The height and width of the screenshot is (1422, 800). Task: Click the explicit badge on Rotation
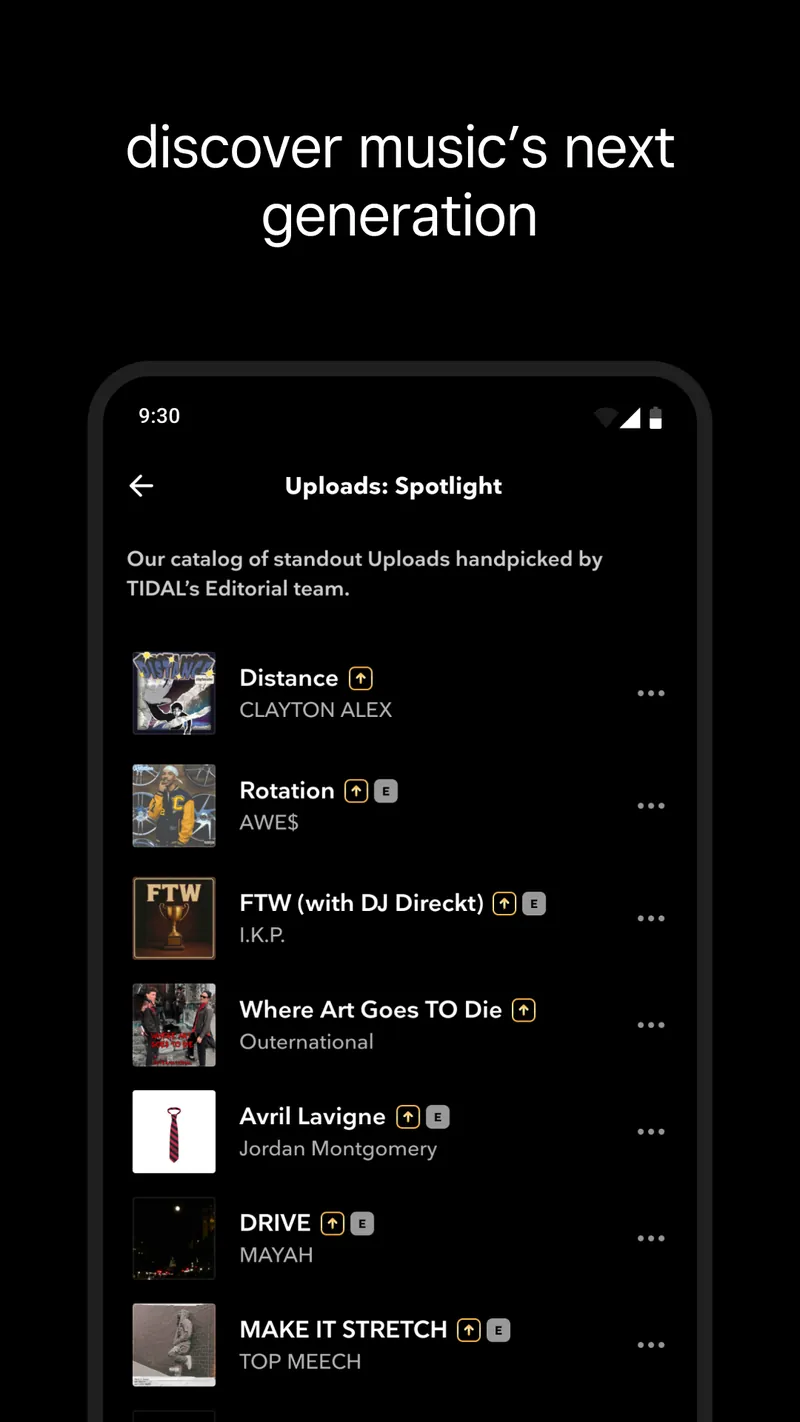(x=386, y=790)
